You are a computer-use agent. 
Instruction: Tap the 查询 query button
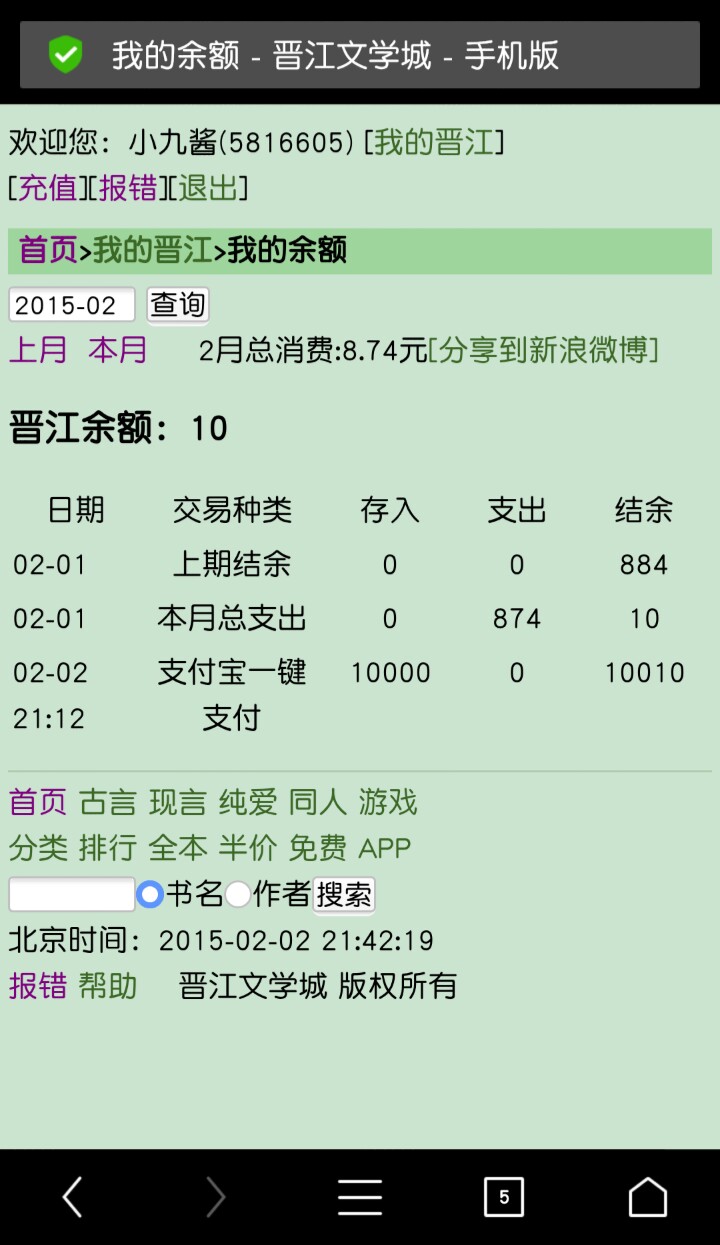(178, 305)
